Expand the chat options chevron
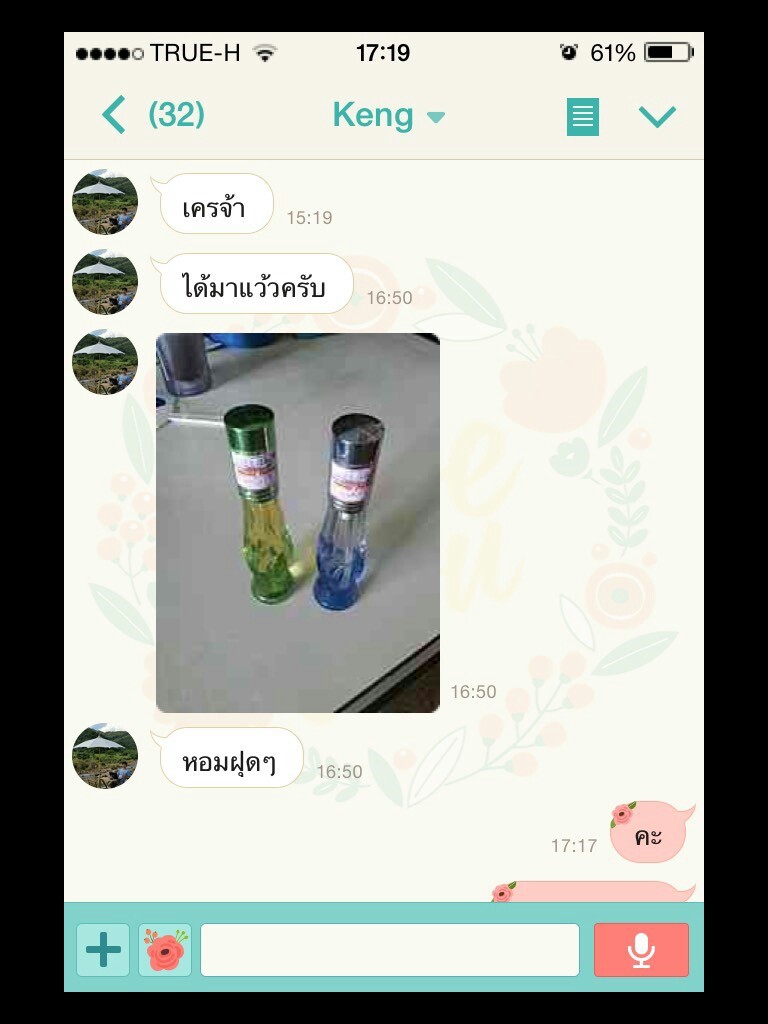 click(x=657, y=117)
